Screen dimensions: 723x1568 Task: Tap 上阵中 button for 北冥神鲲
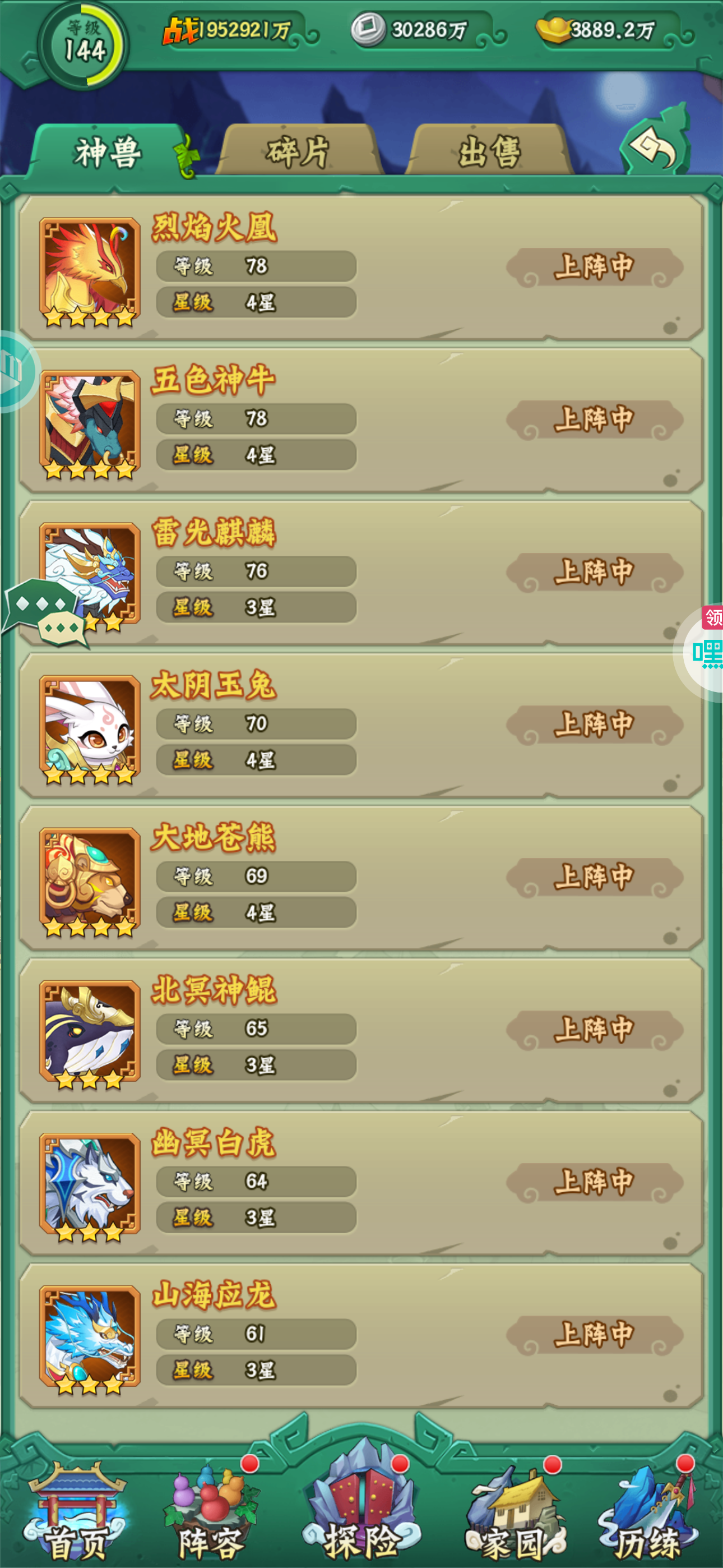594,1030
